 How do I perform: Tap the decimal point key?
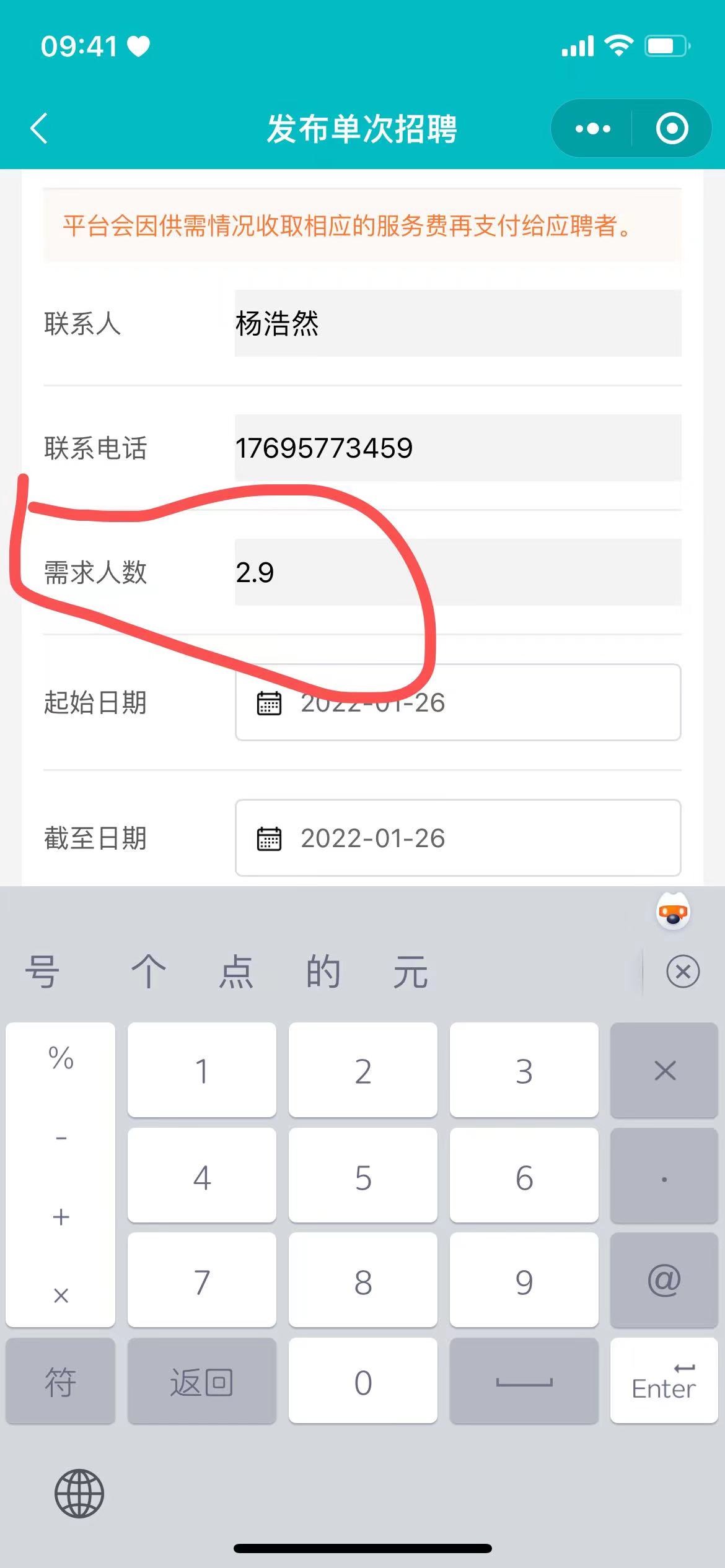pos(664,1177)
